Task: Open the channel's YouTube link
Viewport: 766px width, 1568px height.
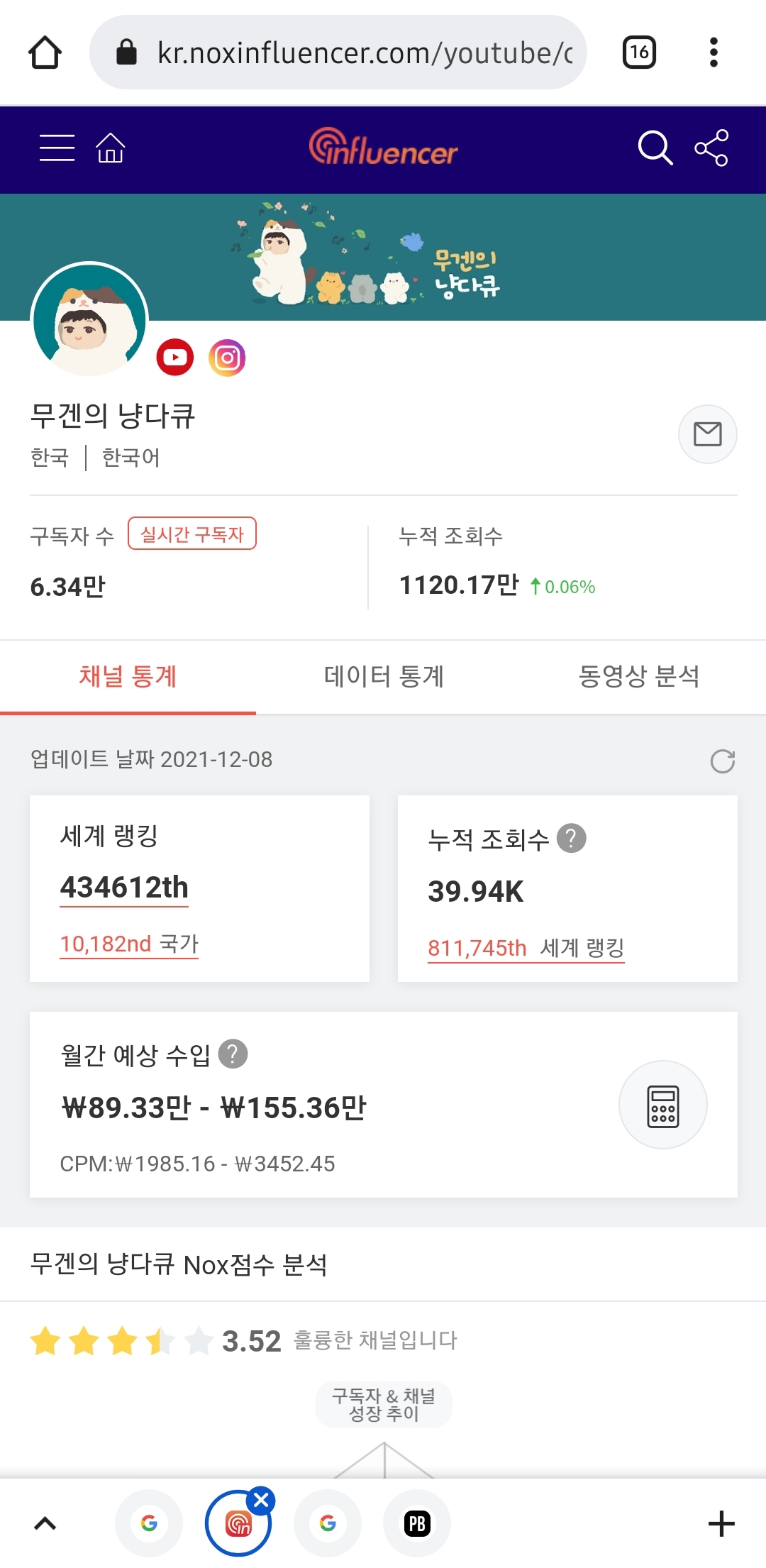Action: point(175,357)
